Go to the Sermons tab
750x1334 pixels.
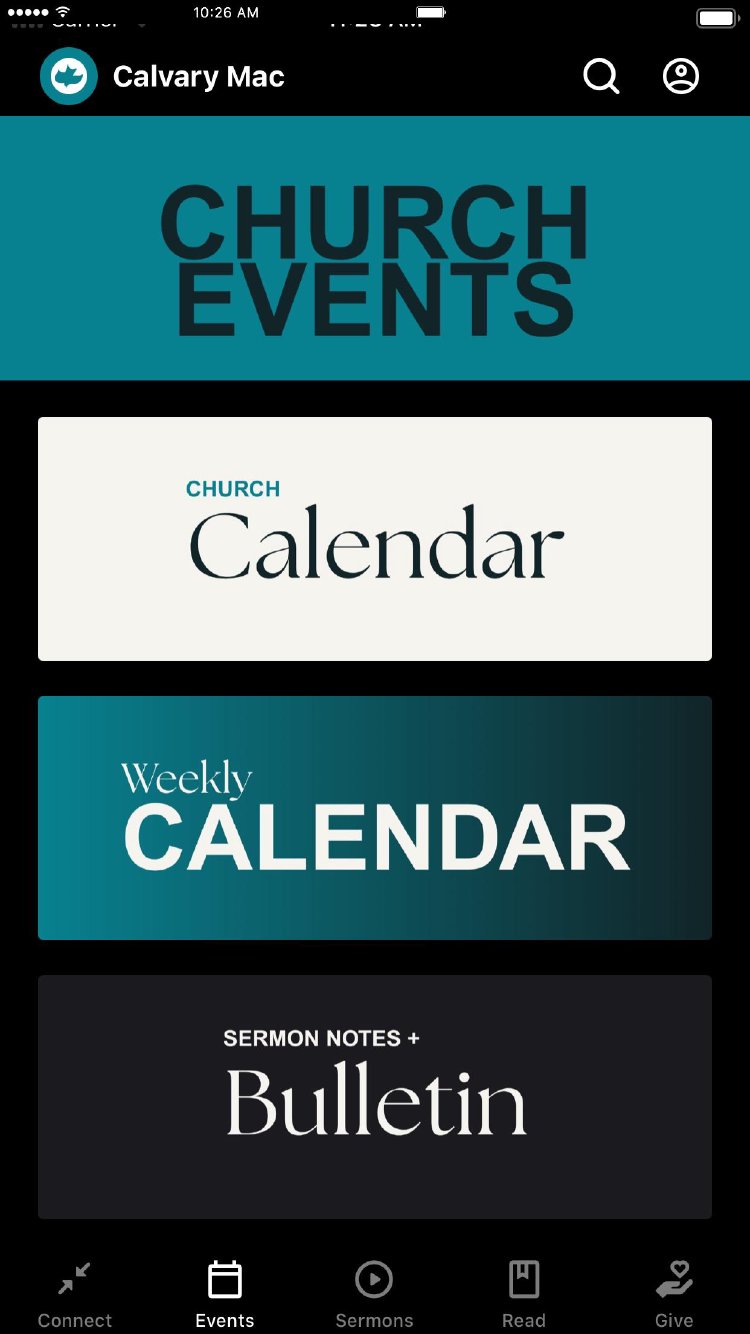tap(374, 1294)
